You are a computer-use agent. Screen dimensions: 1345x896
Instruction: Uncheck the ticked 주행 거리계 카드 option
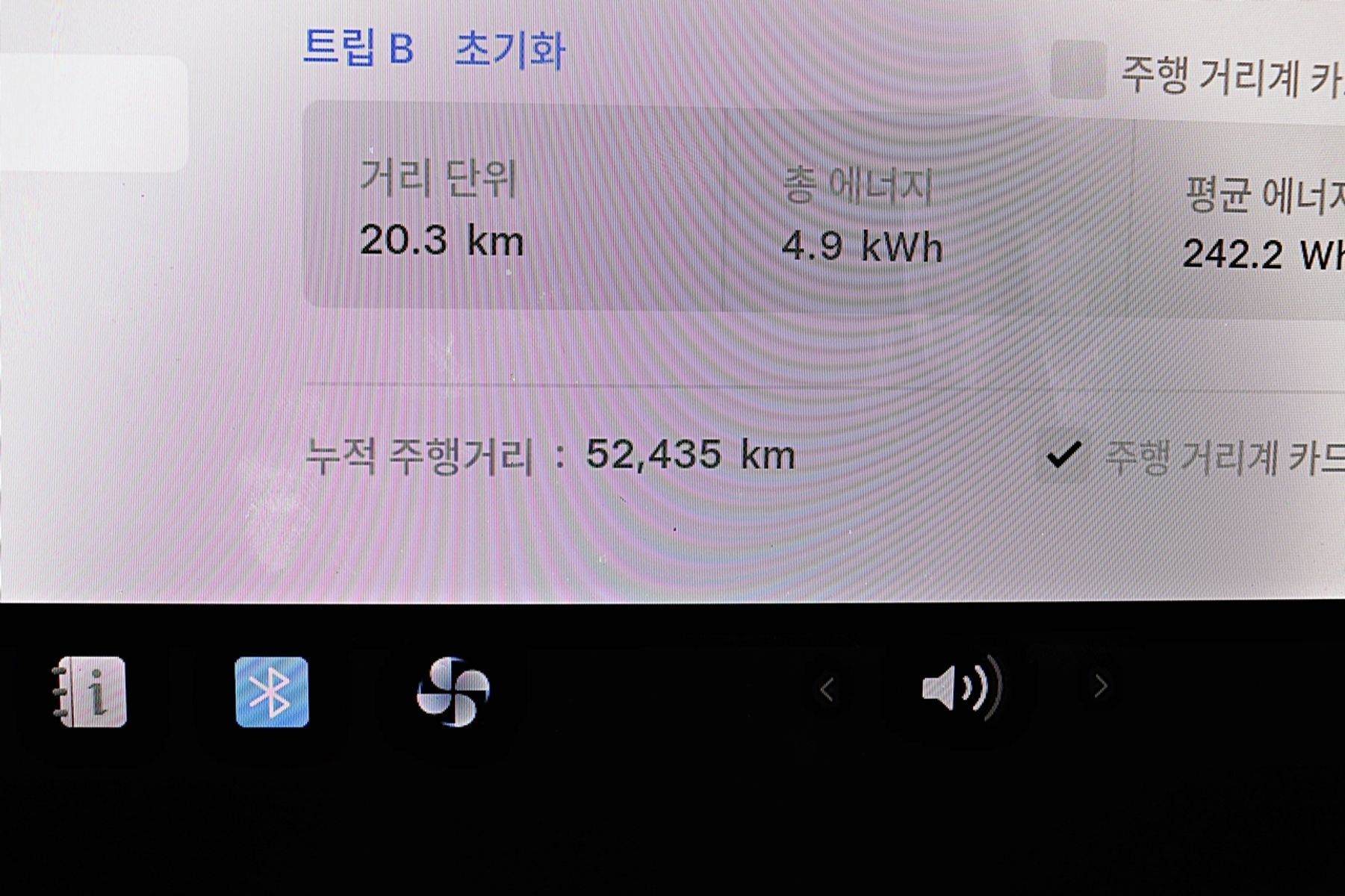tap(1063, 455)
